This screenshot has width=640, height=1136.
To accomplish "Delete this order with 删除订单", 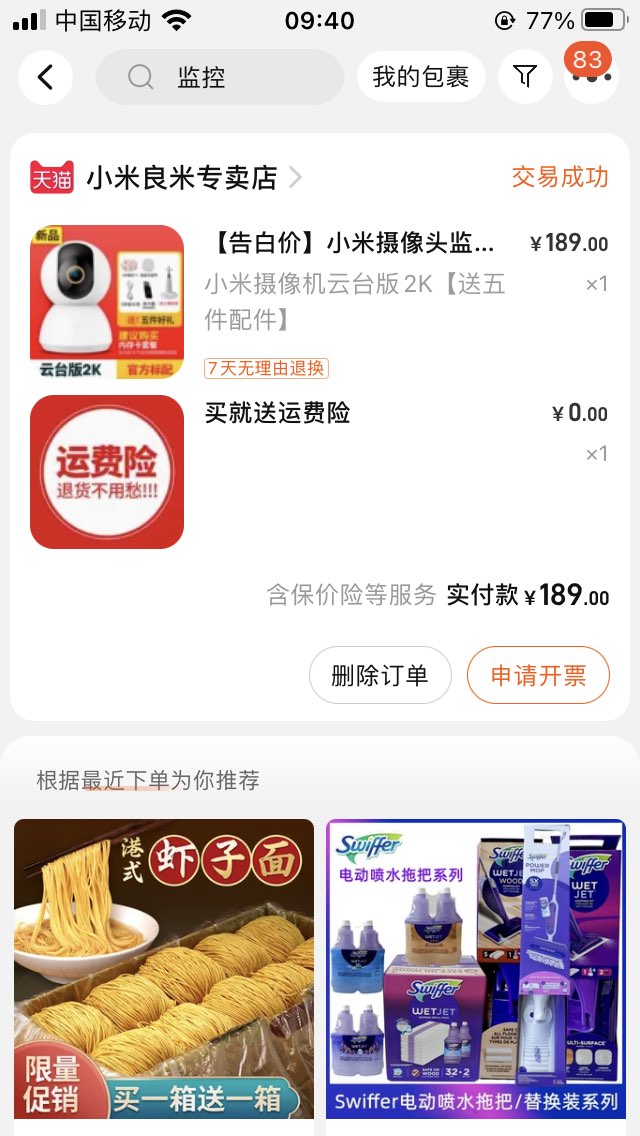I will point(379,675).
